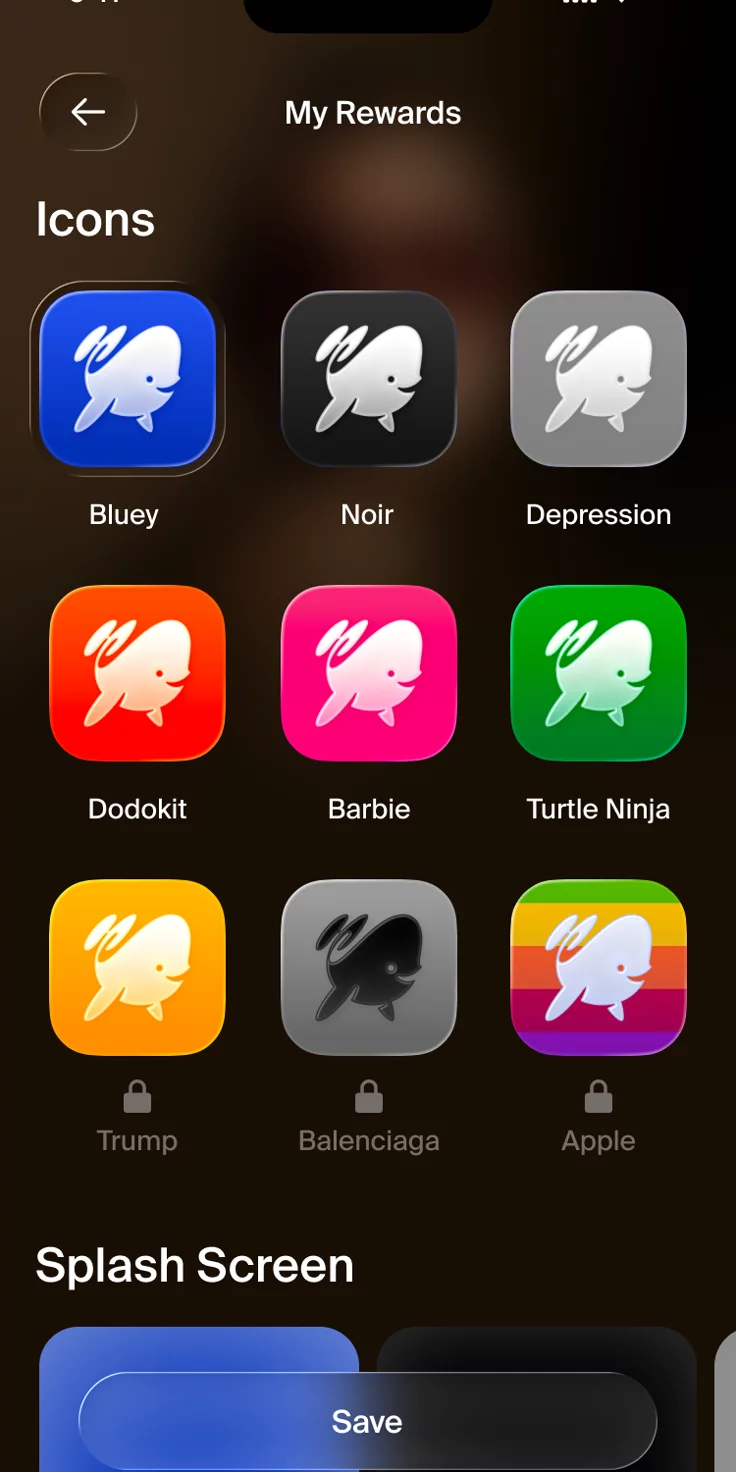Save the selected rewards

click(x=368, y=1421)
